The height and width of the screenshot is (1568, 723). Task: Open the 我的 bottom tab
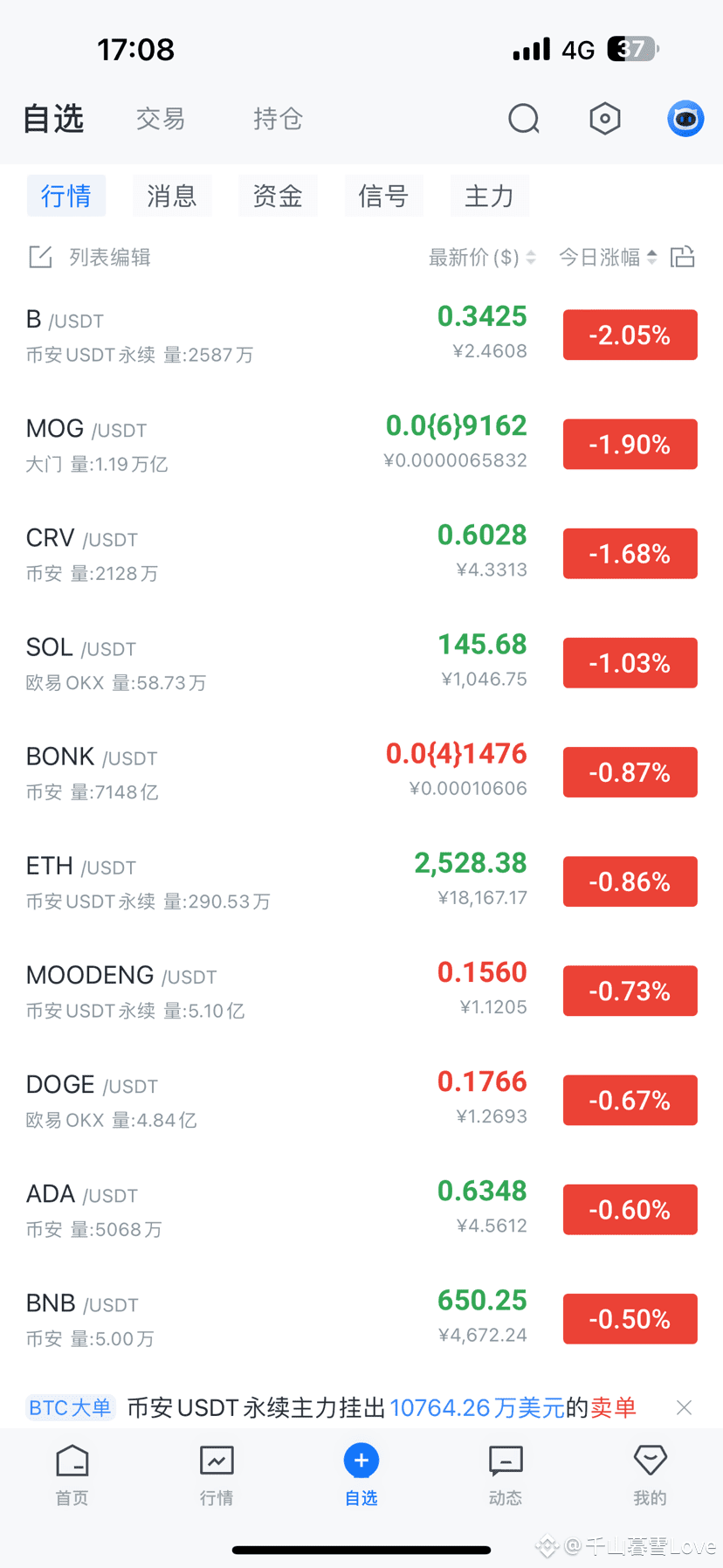650,1475
